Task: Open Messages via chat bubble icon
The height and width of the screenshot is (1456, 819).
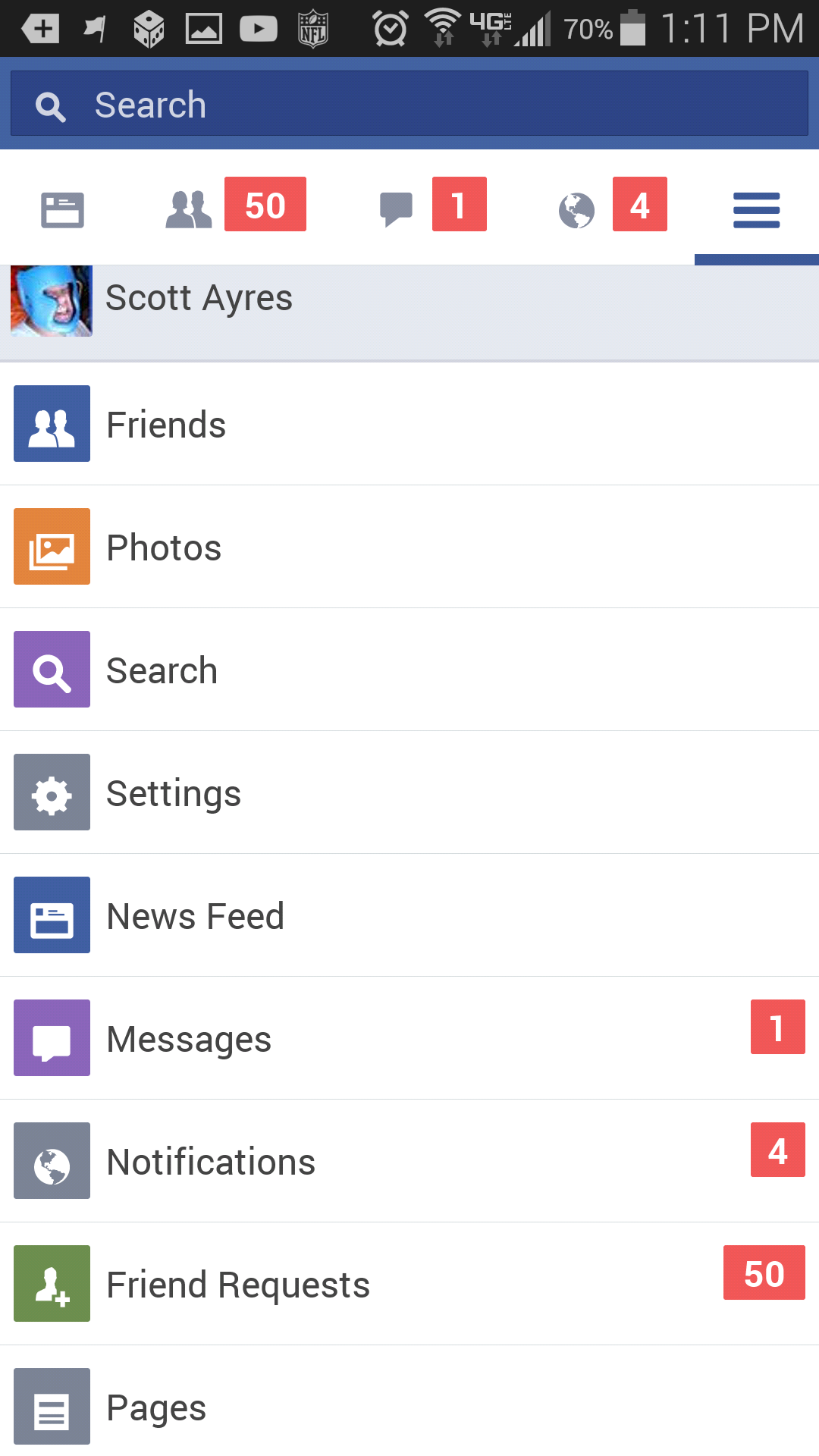Action: [397, 205]
